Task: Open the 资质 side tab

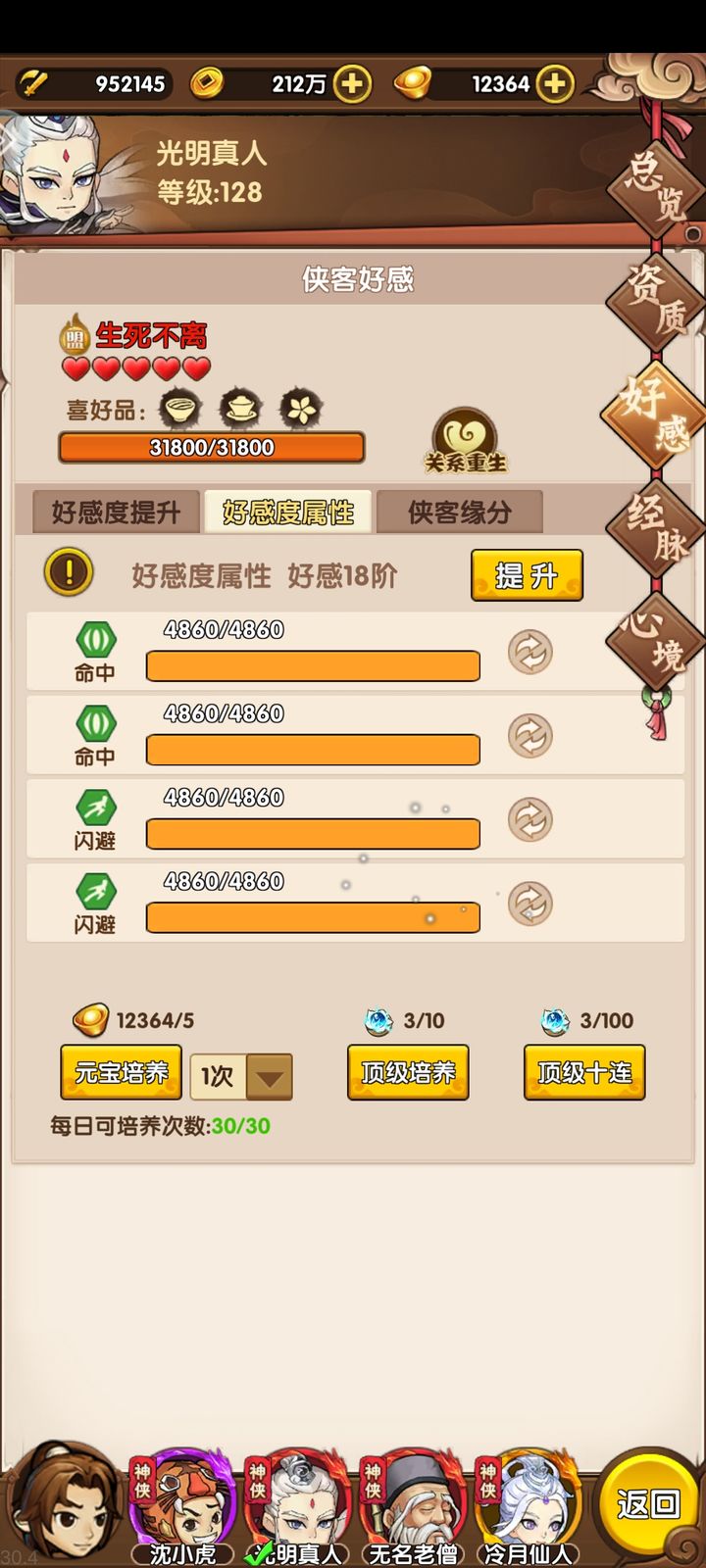Action: tap(656, 300)
